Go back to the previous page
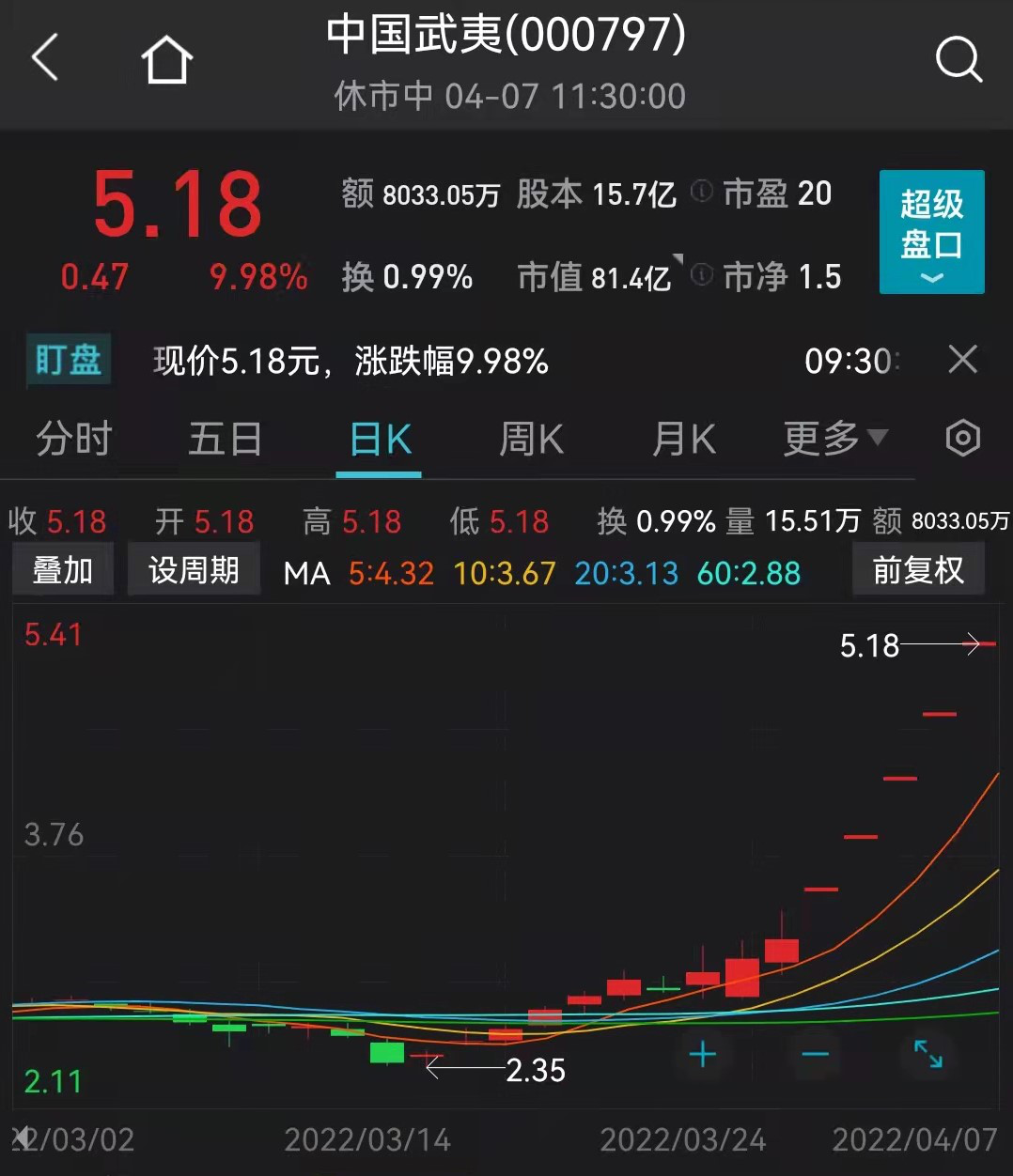The width and height of the screenshot is (1013, 1176). (x=45, y=58)
